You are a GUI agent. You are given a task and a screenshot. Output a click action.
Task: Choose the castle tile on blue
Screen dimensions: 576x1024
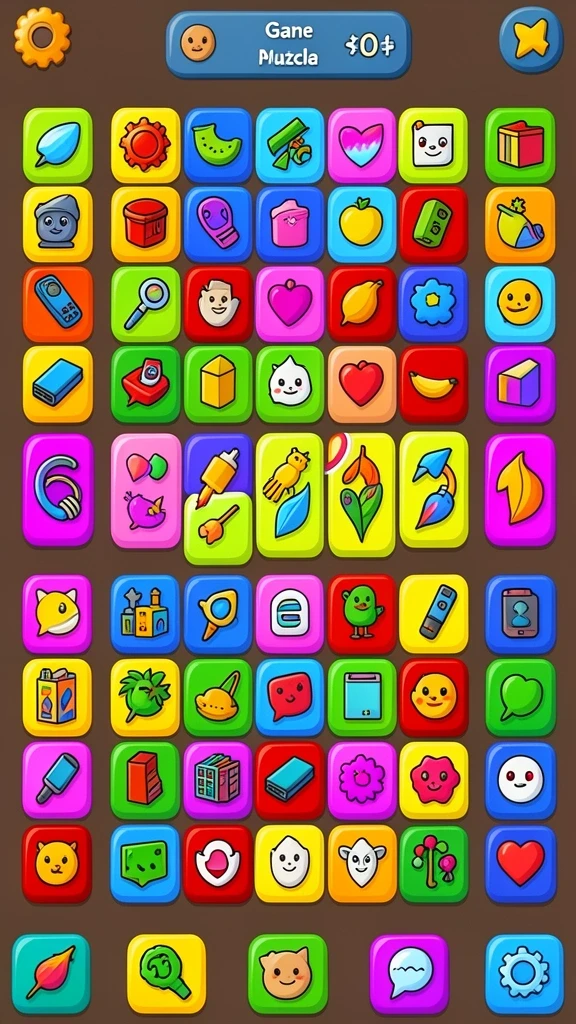coord(145,614)
